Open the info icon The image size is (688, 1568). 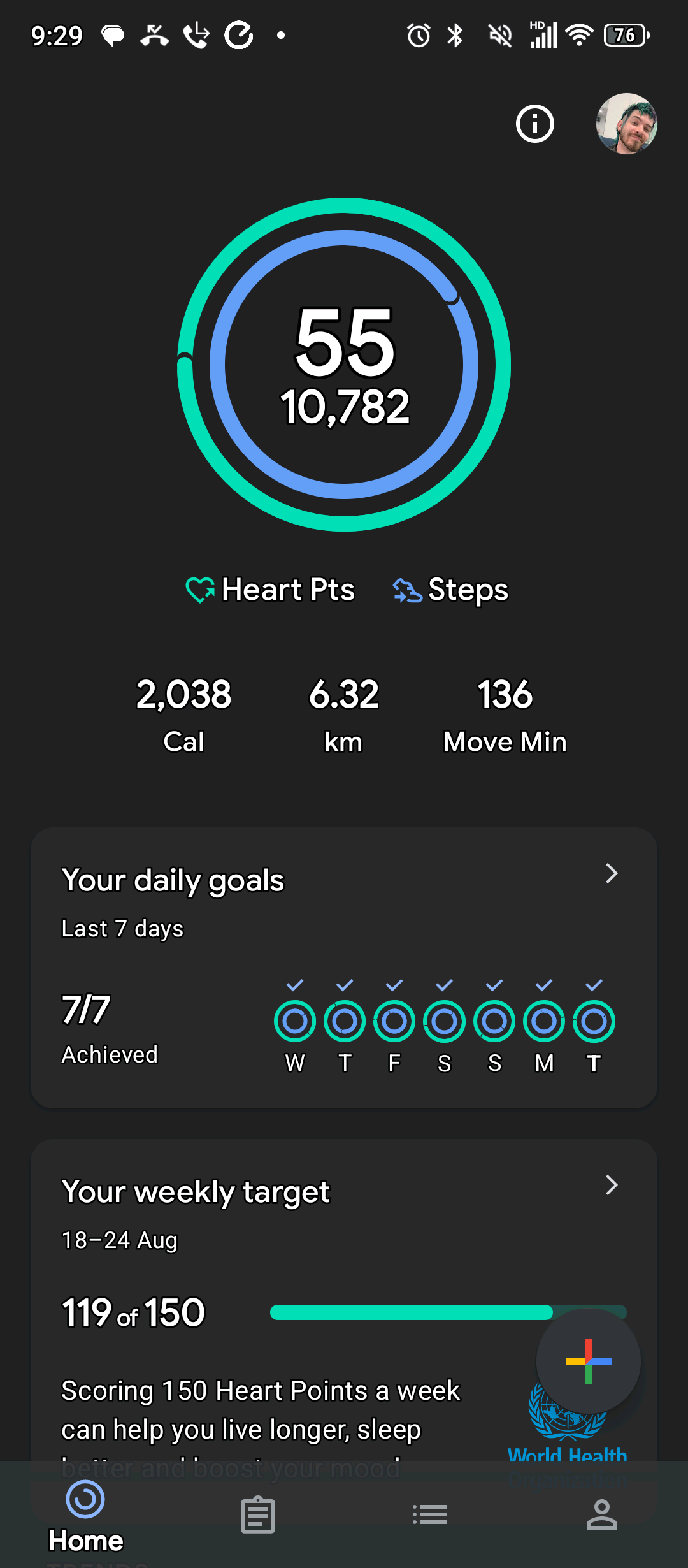(534, 124)
